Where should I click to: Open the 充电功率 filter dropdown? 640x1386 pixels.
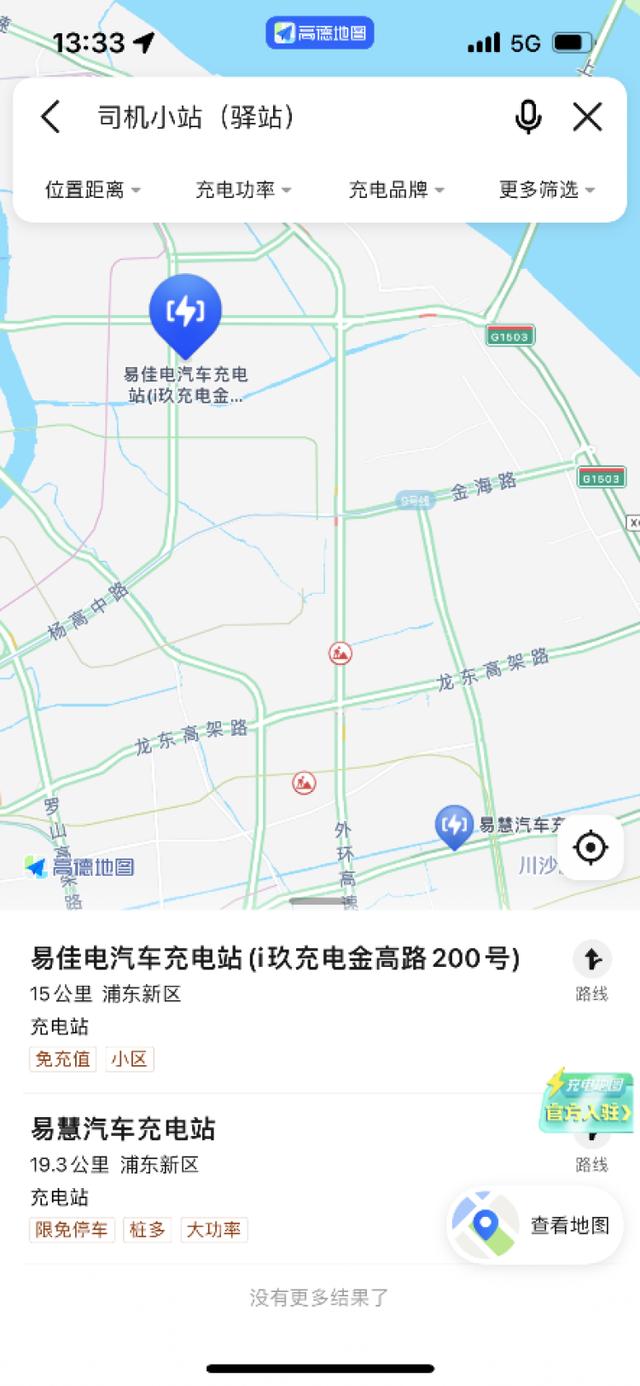243,189
